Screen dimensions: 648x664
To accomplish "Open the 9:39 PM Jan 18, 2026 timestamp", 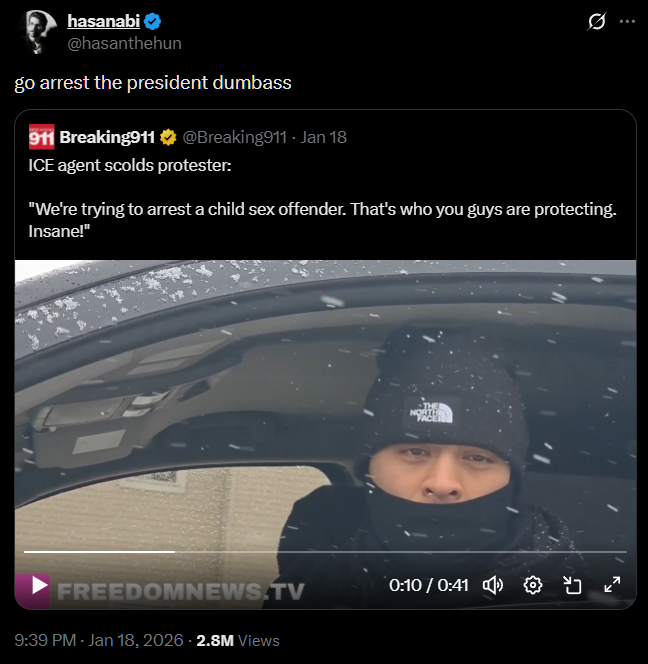I will point(100,640).
